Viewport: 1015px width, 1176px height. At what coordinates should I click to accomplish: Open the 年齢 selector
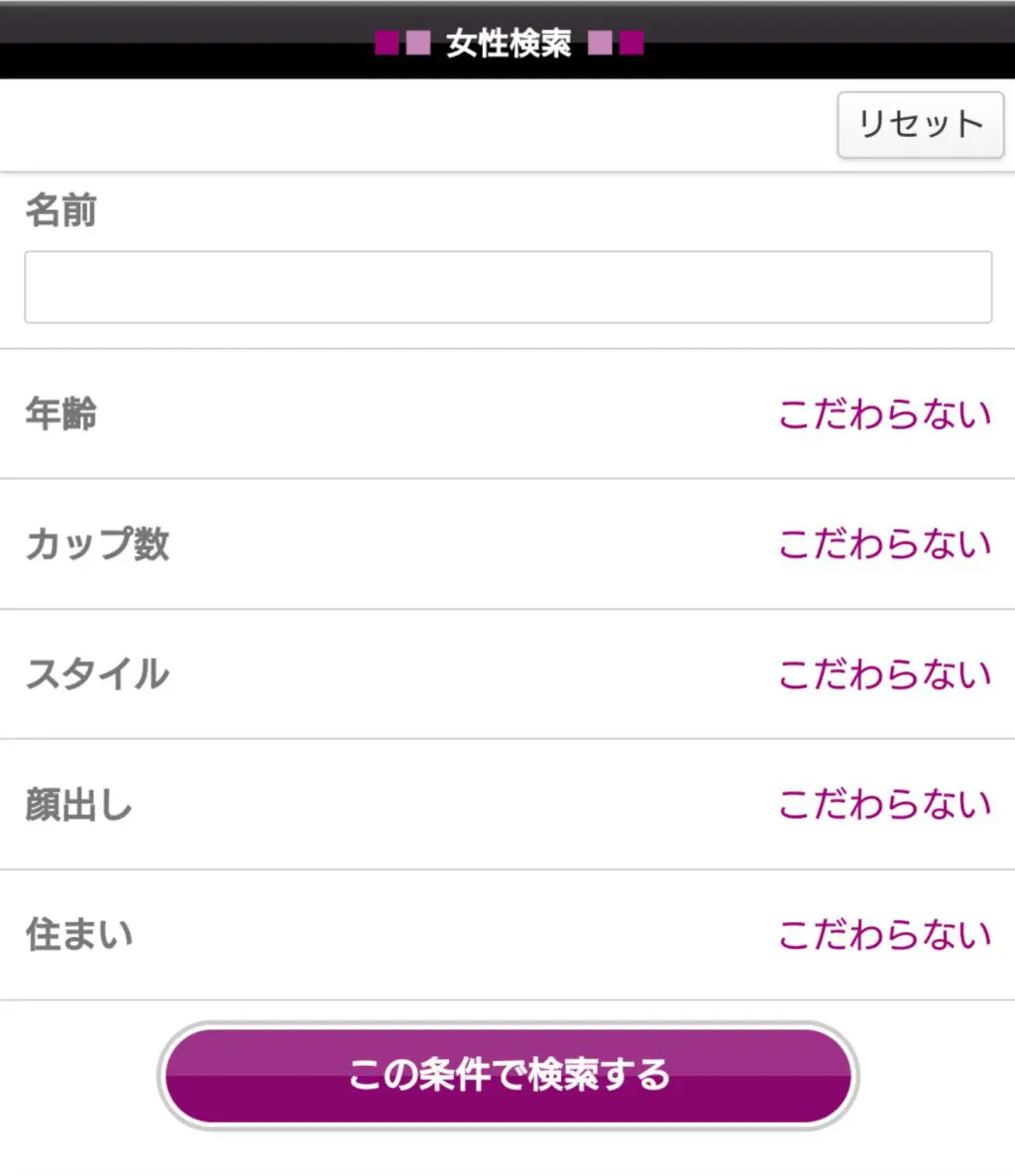[884, 413]
